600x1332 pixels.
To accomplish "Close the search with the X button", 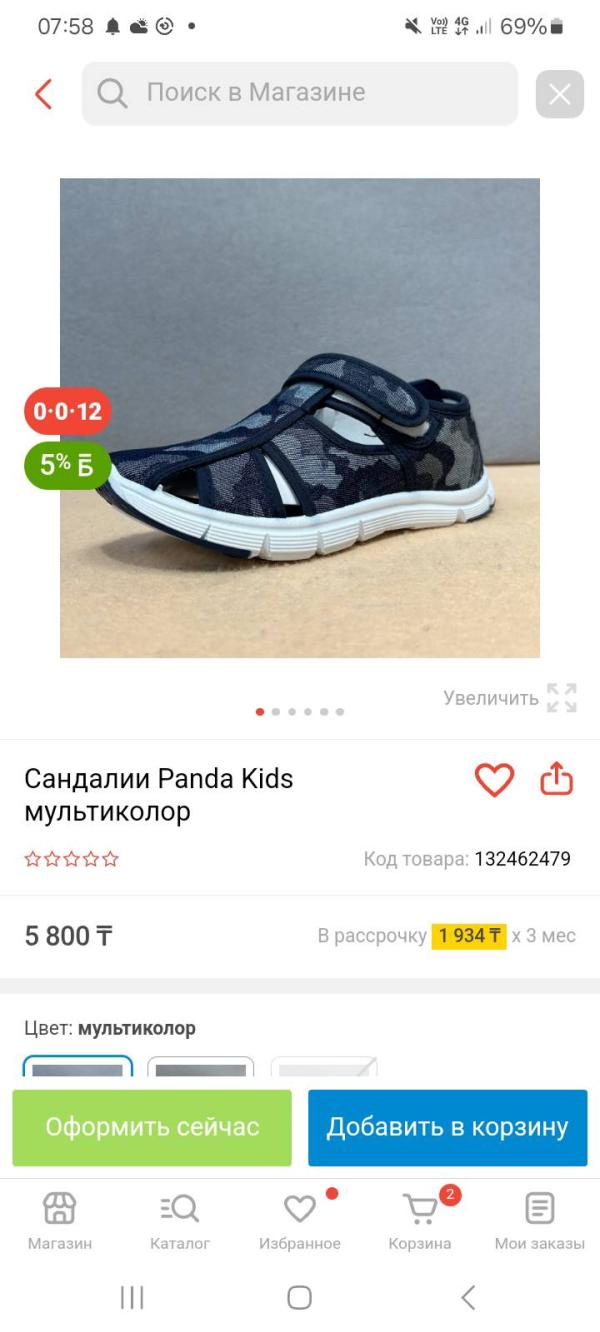I will 560,94.
